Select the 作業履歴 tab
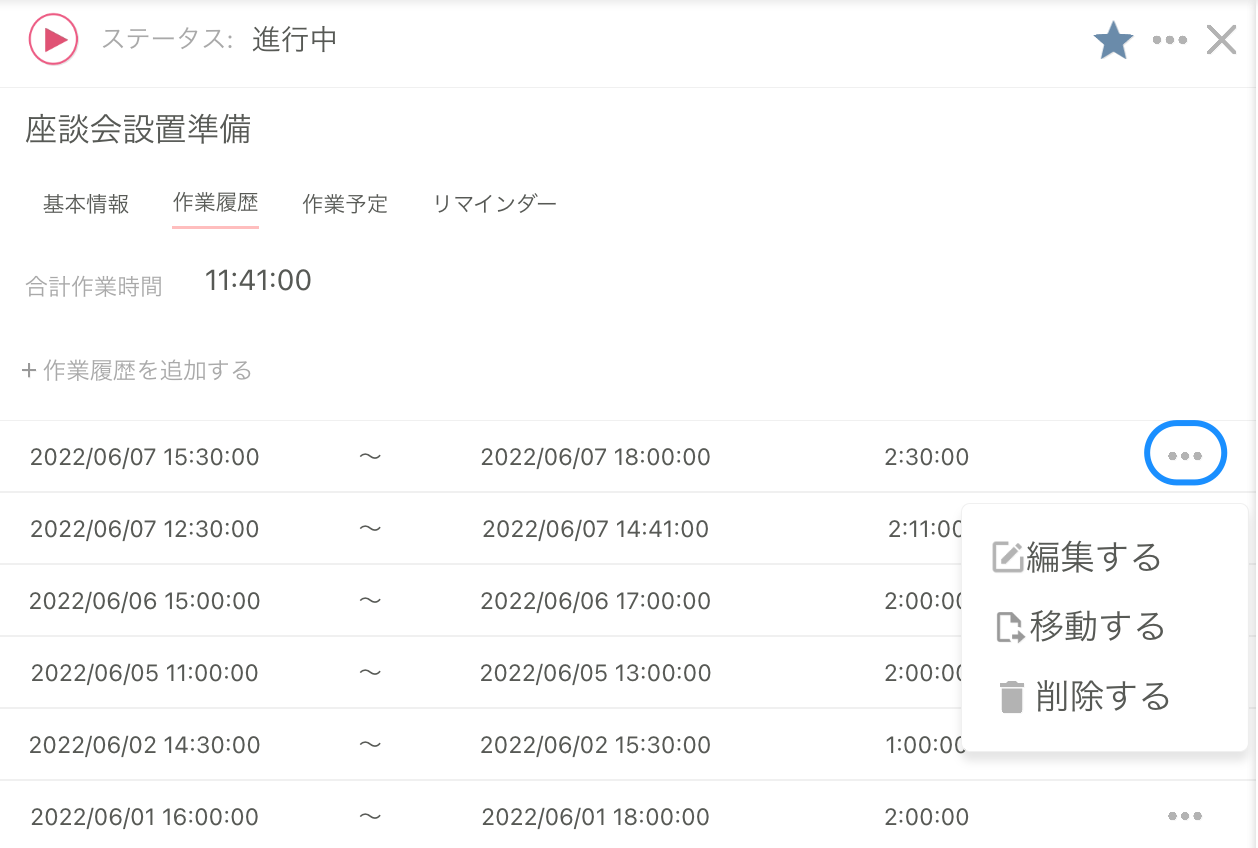Image resolution: width=1258 pixels, height=848 pixels. point(215,203)
